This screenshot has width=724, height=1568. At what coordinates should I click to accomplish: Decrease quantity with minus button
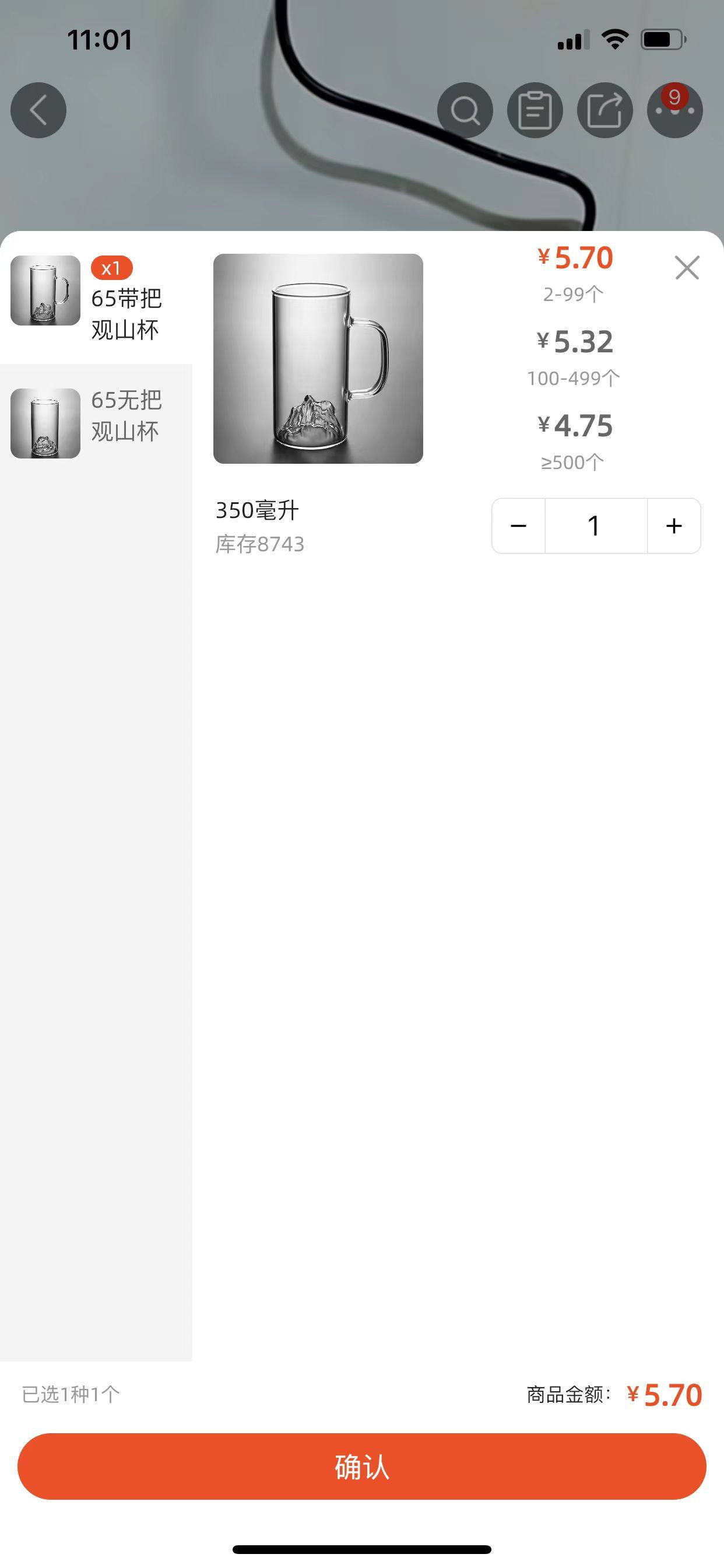click(518, 526)
